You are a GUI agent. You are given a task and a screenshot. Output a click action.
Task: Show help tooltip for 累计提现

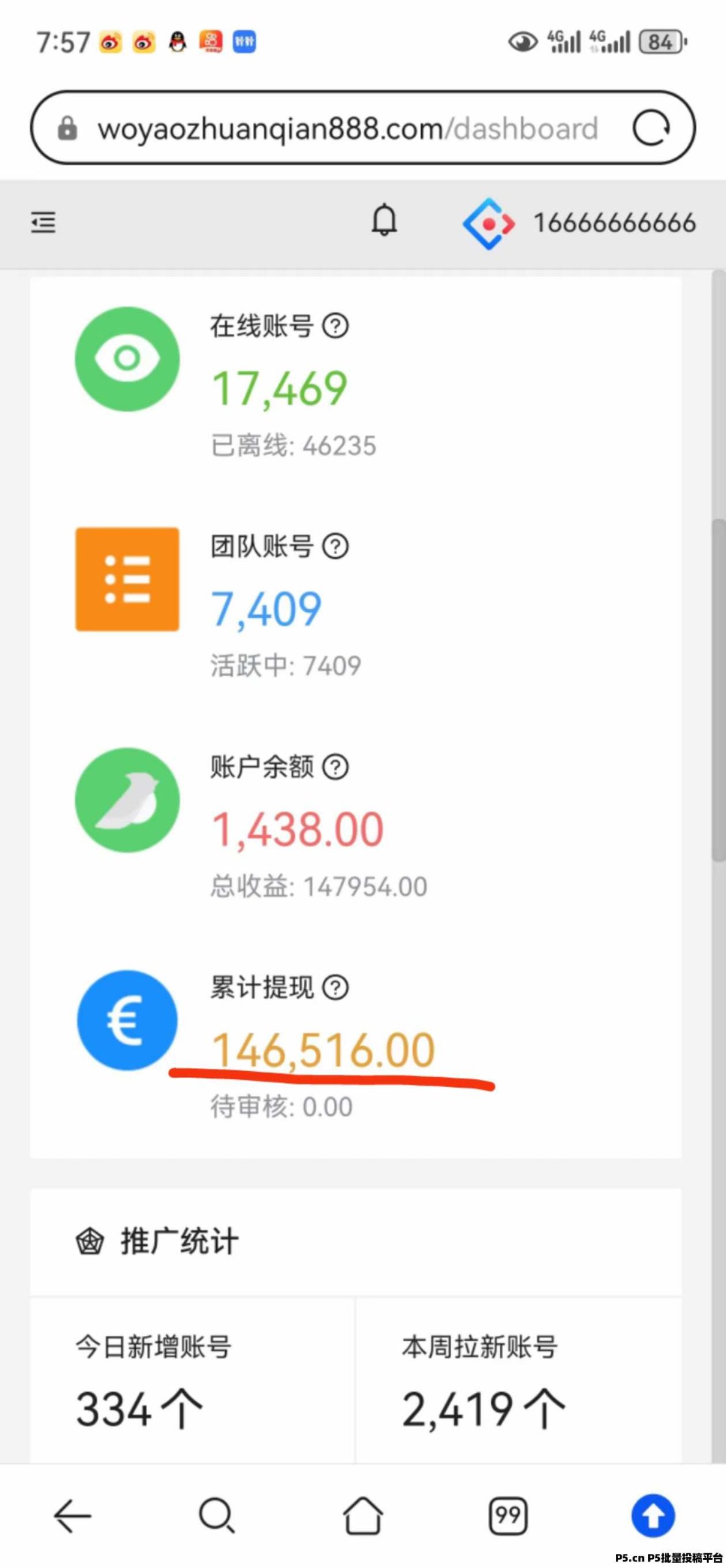(x=335, y=987)
